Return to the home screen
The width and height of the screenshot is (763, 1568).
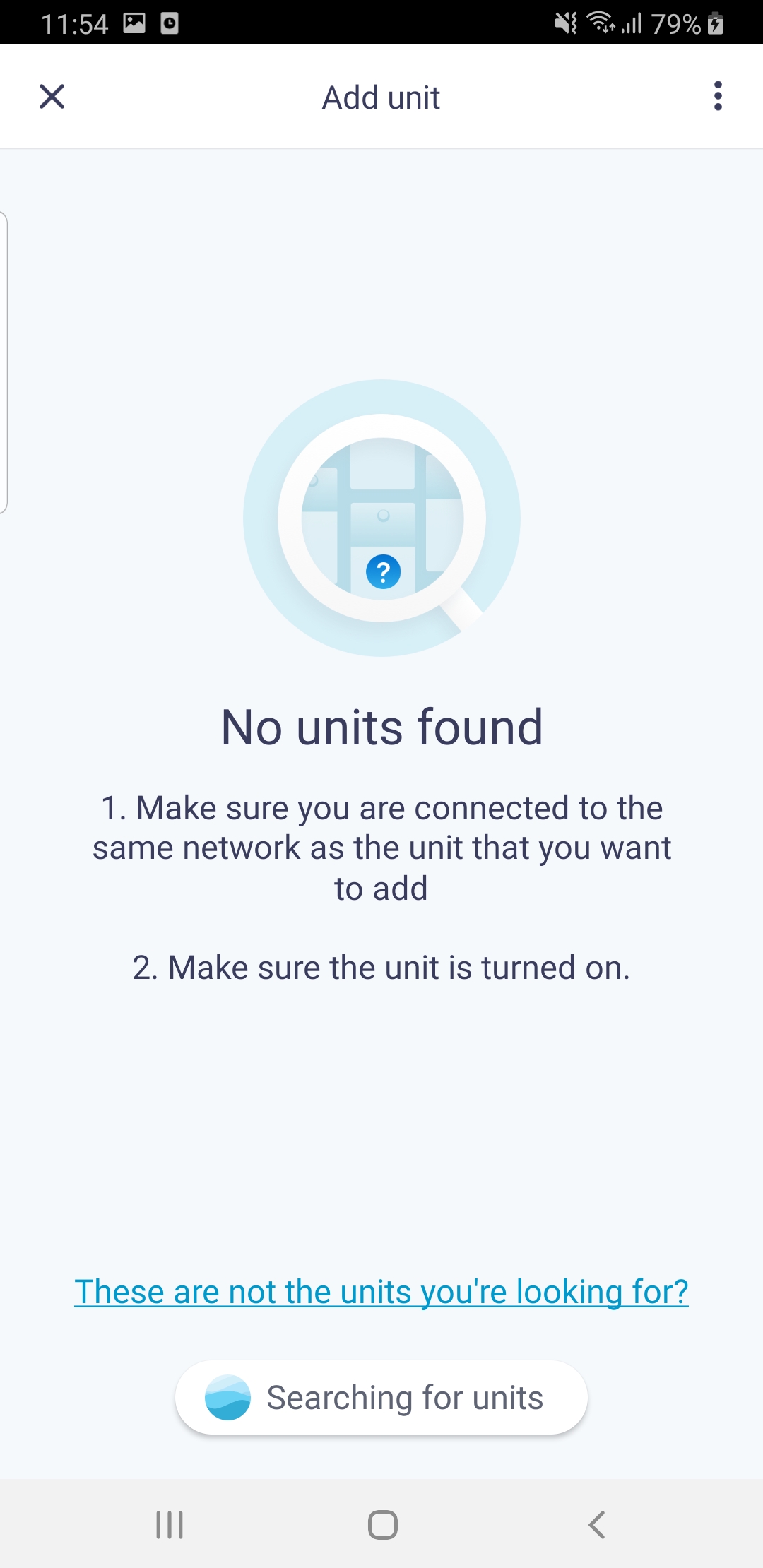382,1525
